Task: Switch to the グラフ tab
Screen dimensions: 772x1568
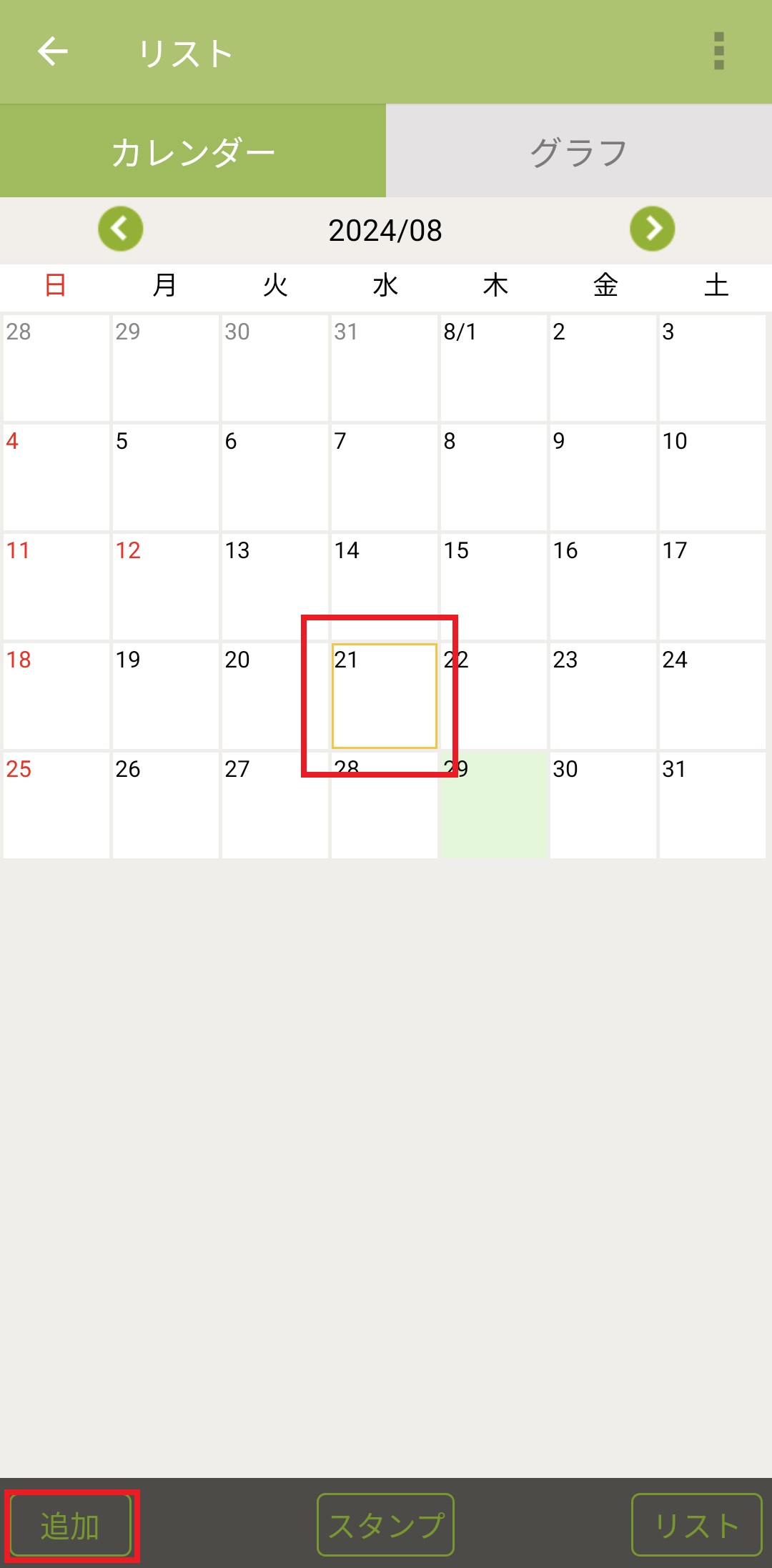Action: pyautogui.click(x=579, y=152)
